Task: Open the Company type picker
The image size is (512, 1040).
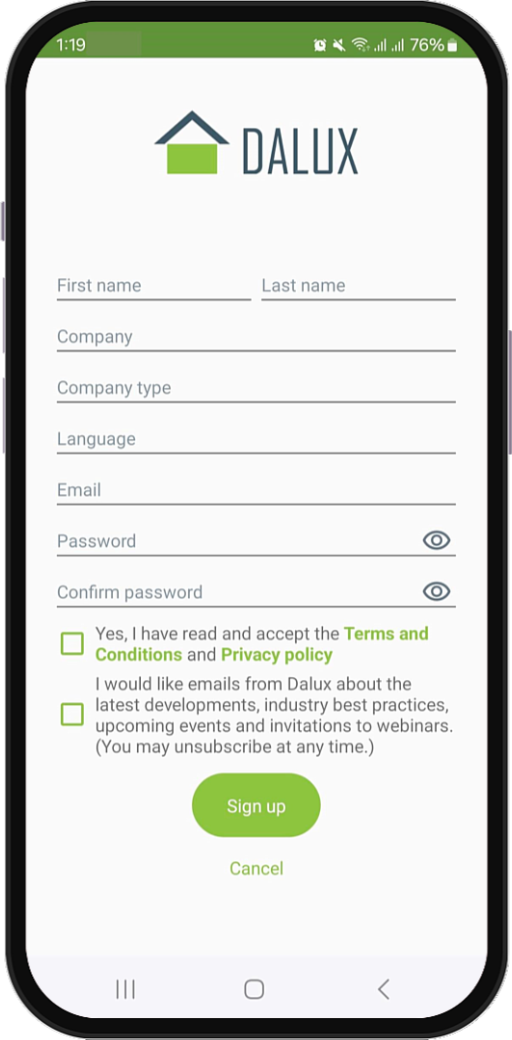Action: point(256,388)
